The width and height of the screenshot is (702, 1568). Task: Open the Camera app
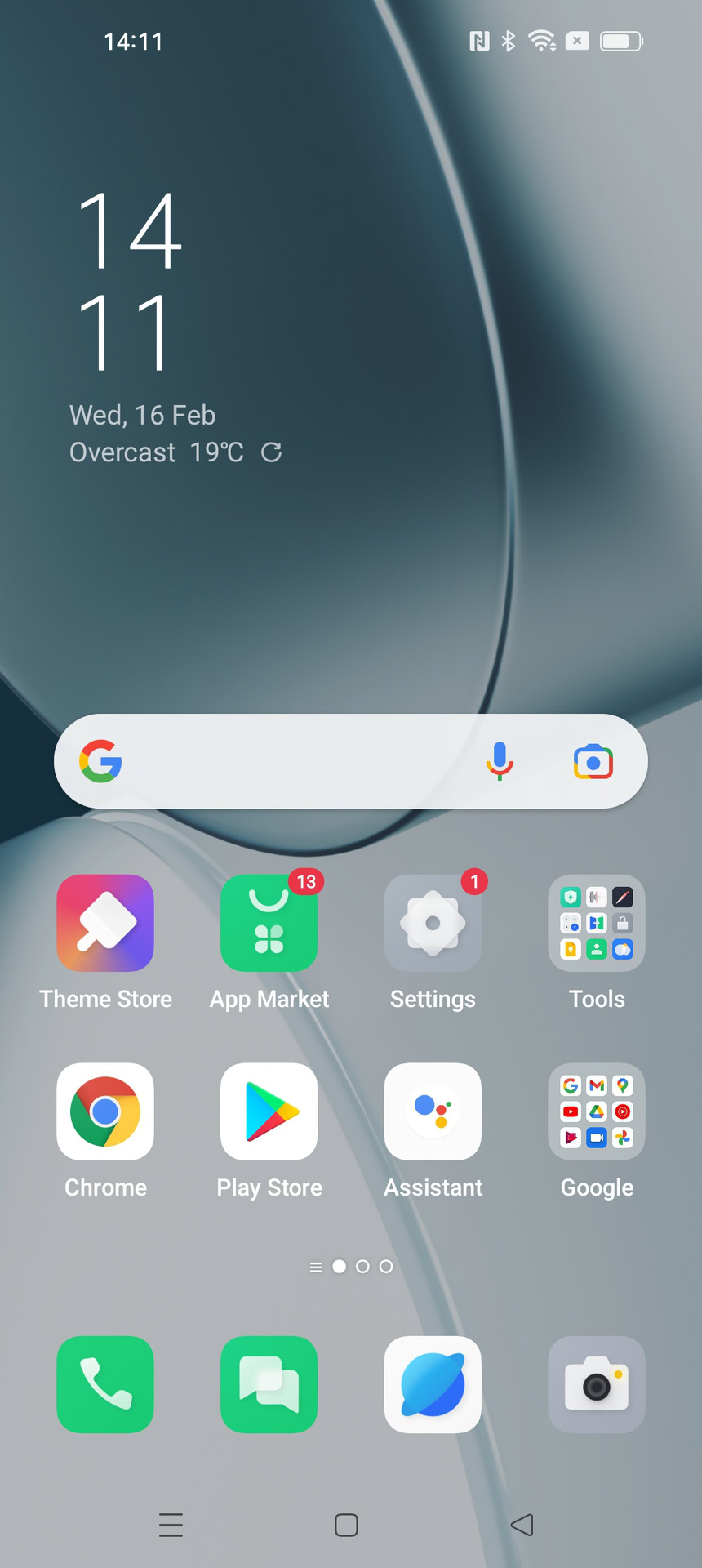pyautogui.click(x=597, y=1384)
